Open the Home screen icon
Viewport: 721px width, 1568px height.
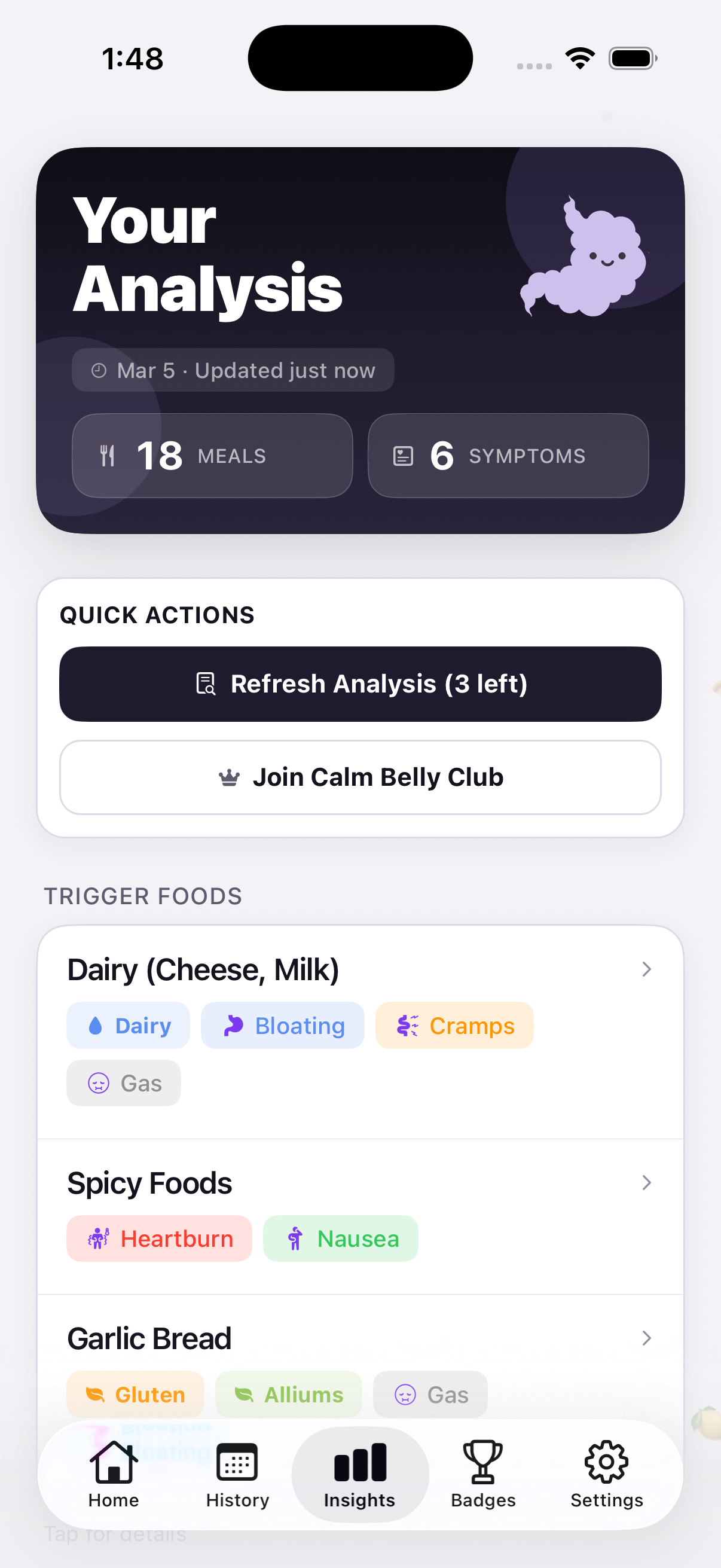click(113, 1463)
